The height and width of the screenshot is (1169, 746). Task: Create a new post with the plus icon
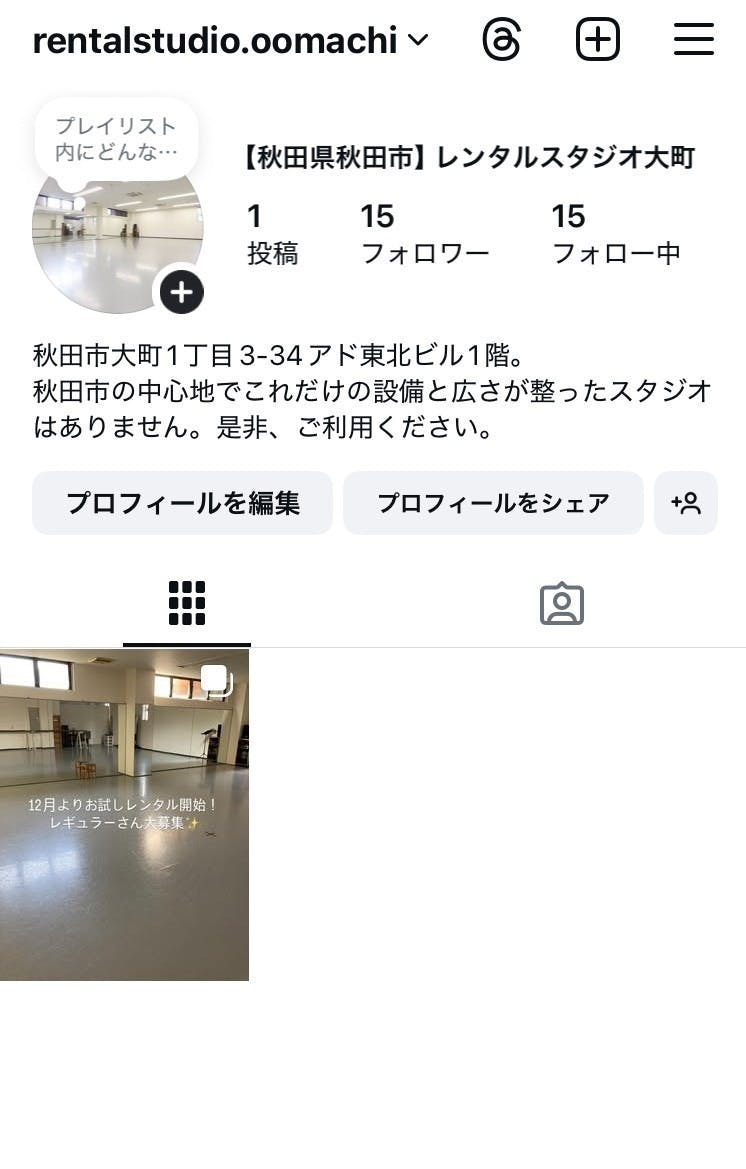(x=597, y=39)
